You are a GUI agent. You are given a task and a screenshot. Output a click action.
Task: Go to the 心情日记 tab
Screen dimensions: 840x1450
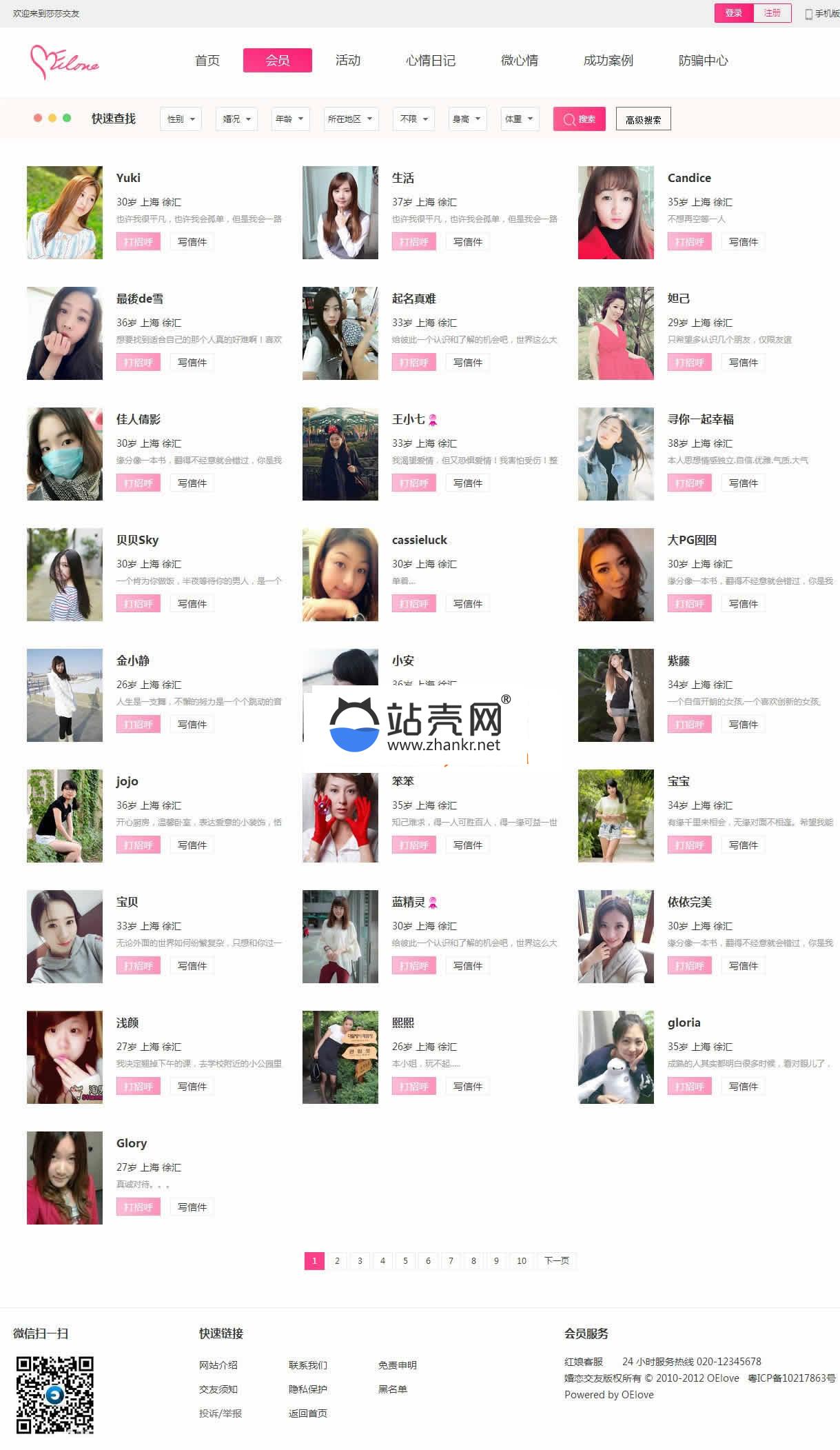[431, 61]
